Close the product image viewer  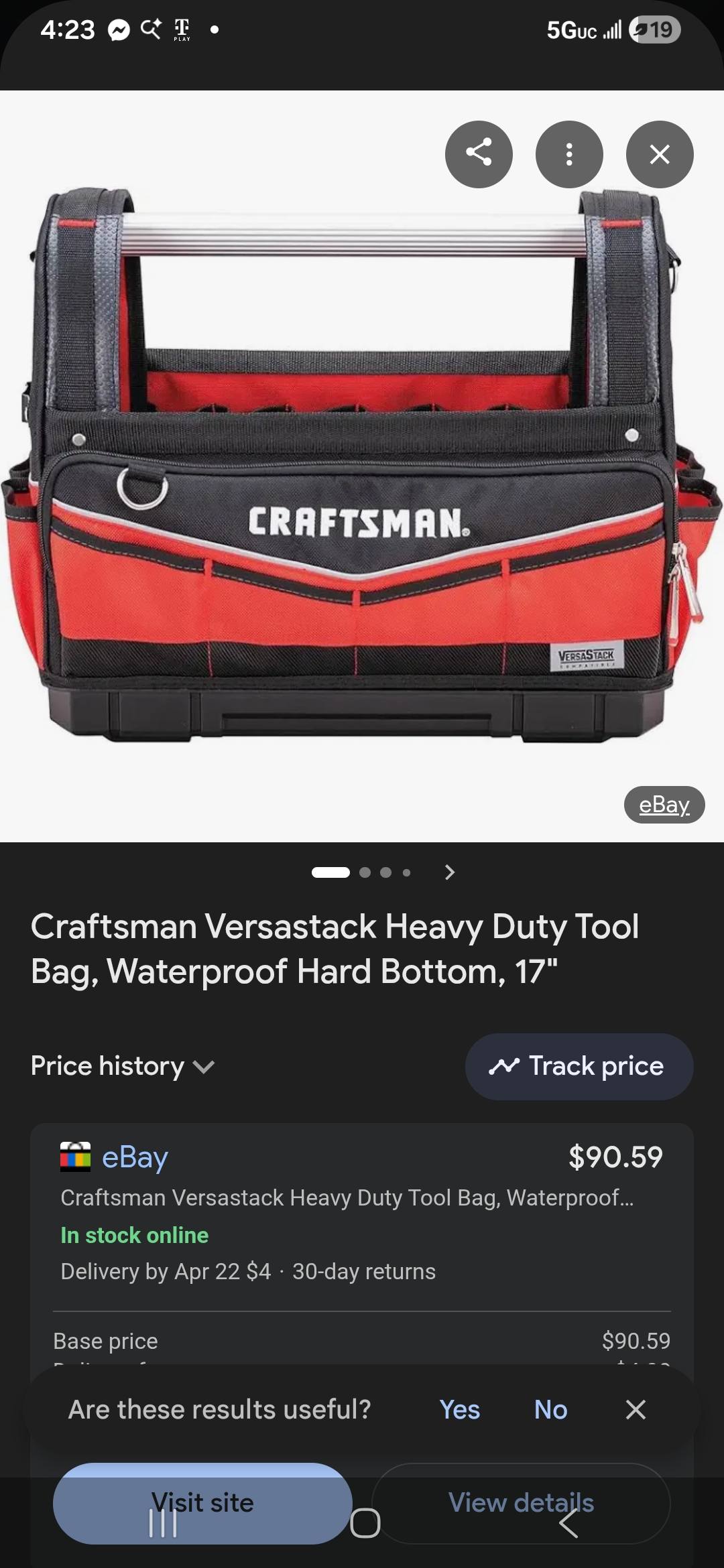pos(660,154)
